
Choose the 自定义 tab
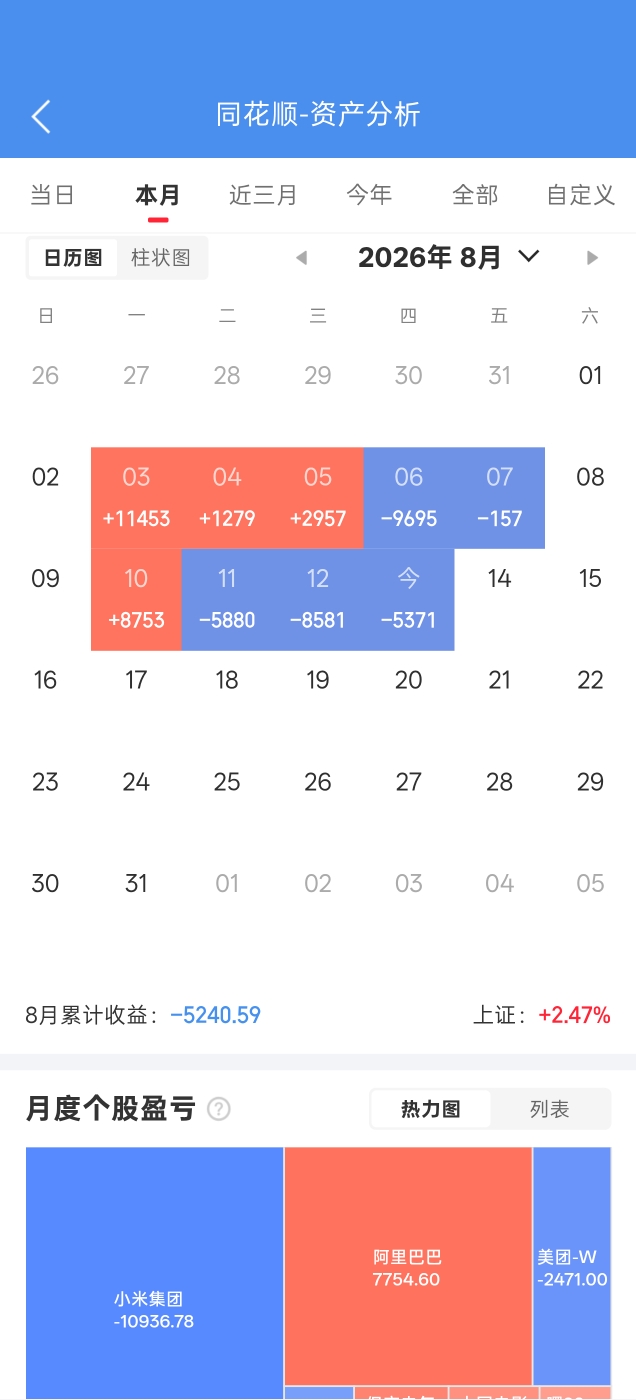pos(581,195)
